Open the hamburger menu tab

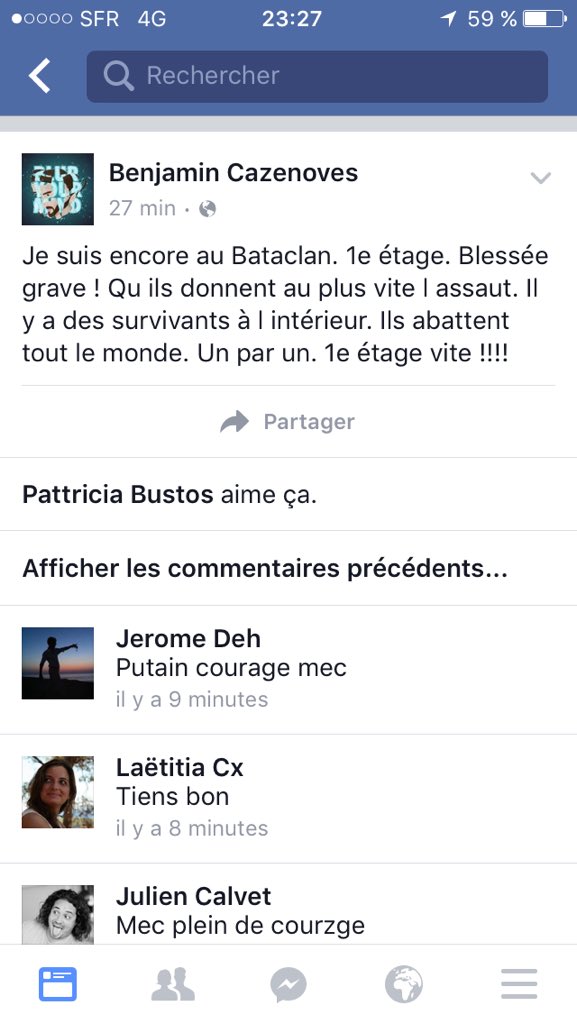[x=519, y=984]
